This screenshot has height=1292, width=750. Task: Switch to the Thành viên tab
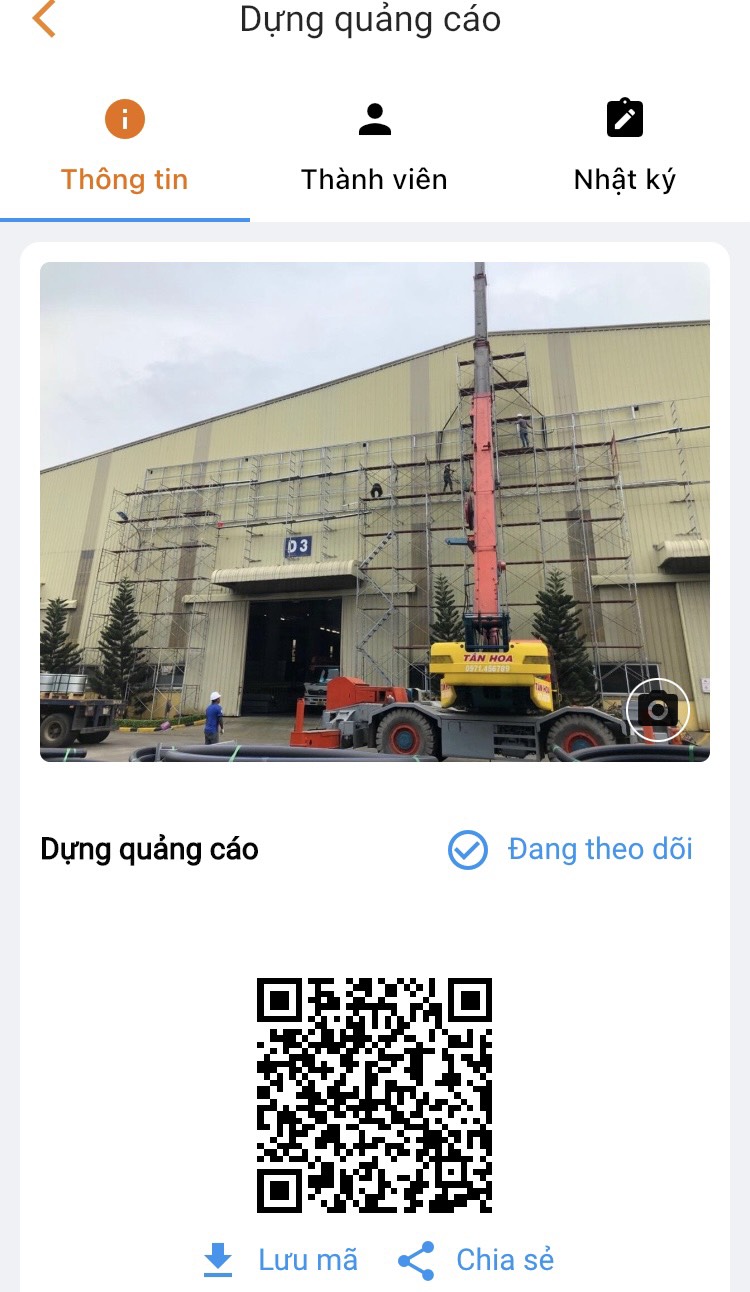(374, 147)
